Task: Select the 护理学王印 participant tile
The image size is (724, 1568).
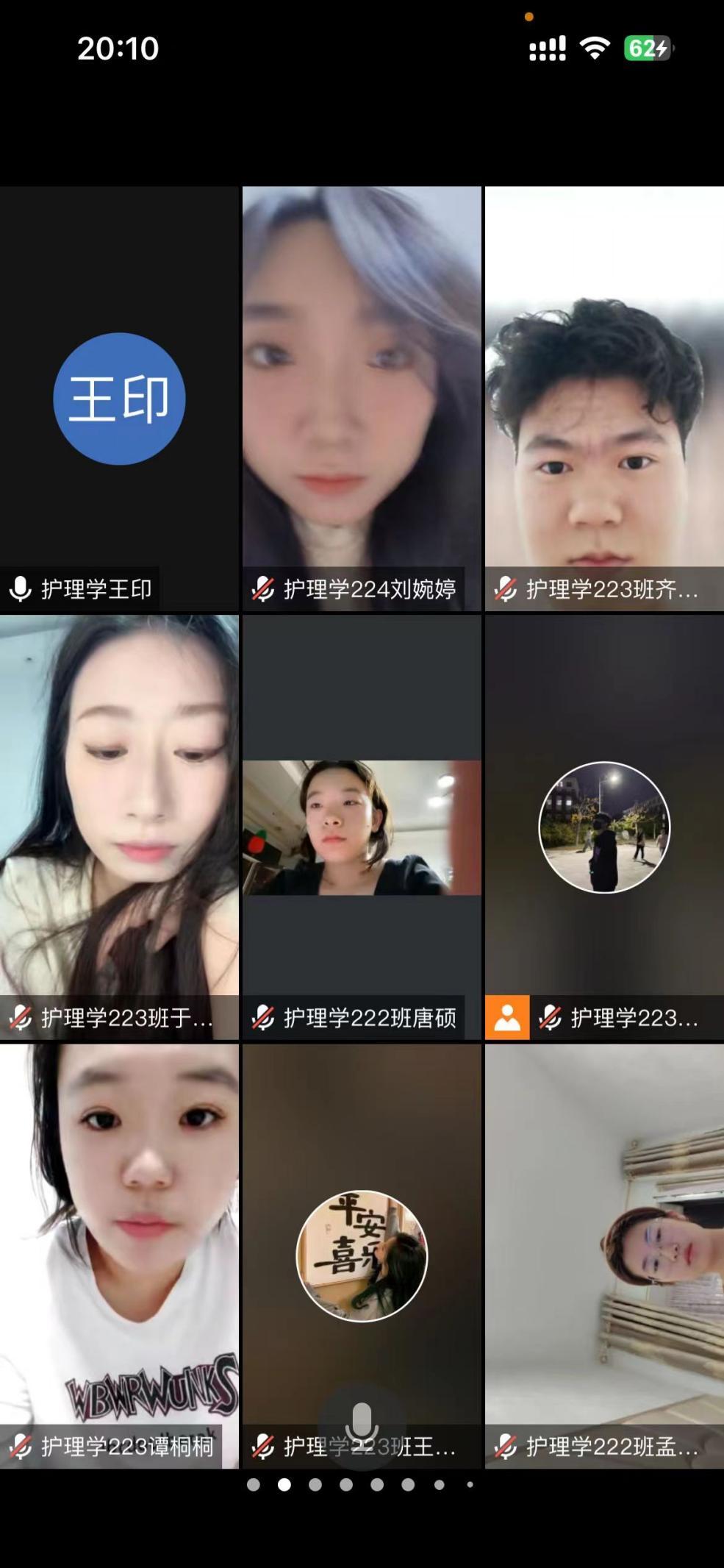Action: point(119,398)
